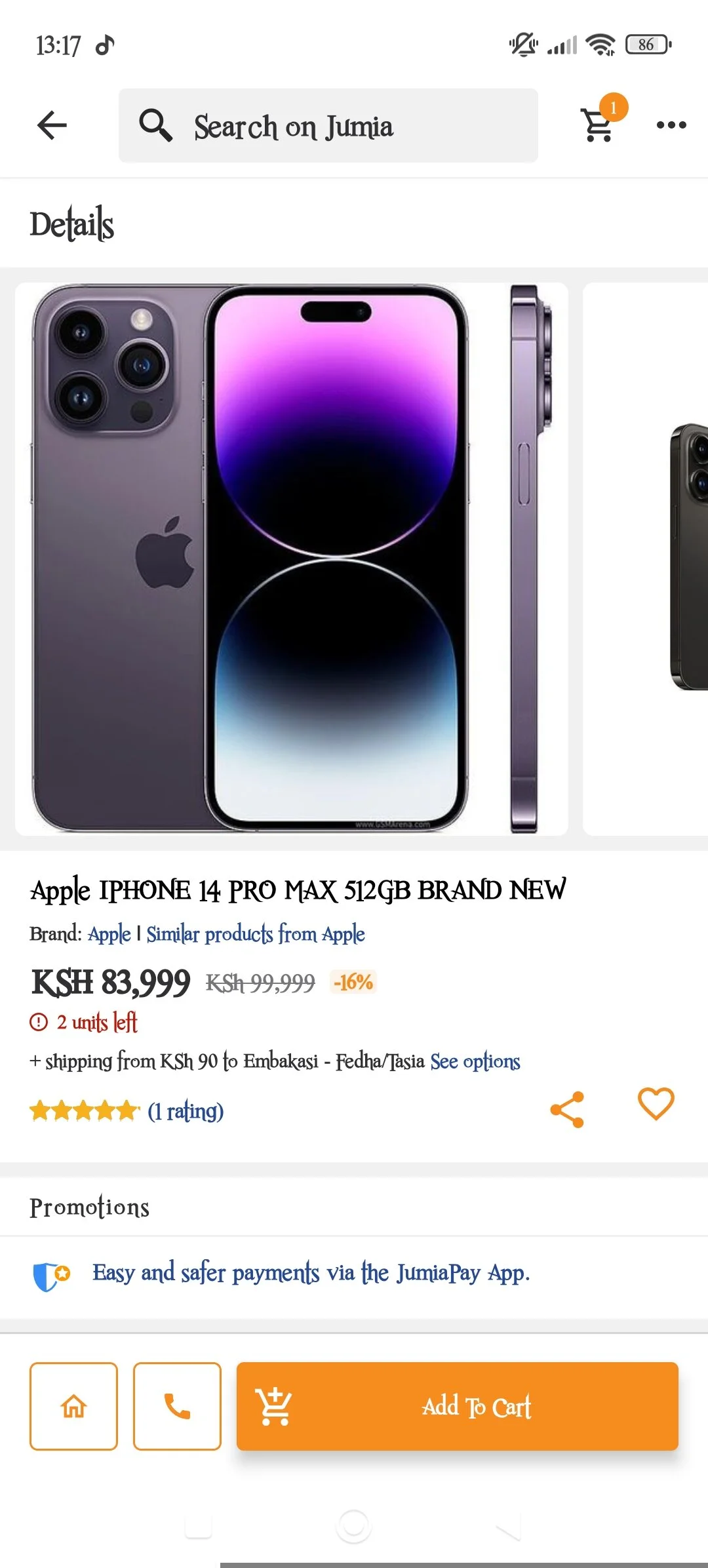Screen dimensions: 708x1568
Task: Go back to previous page
Action: (52, 125)
